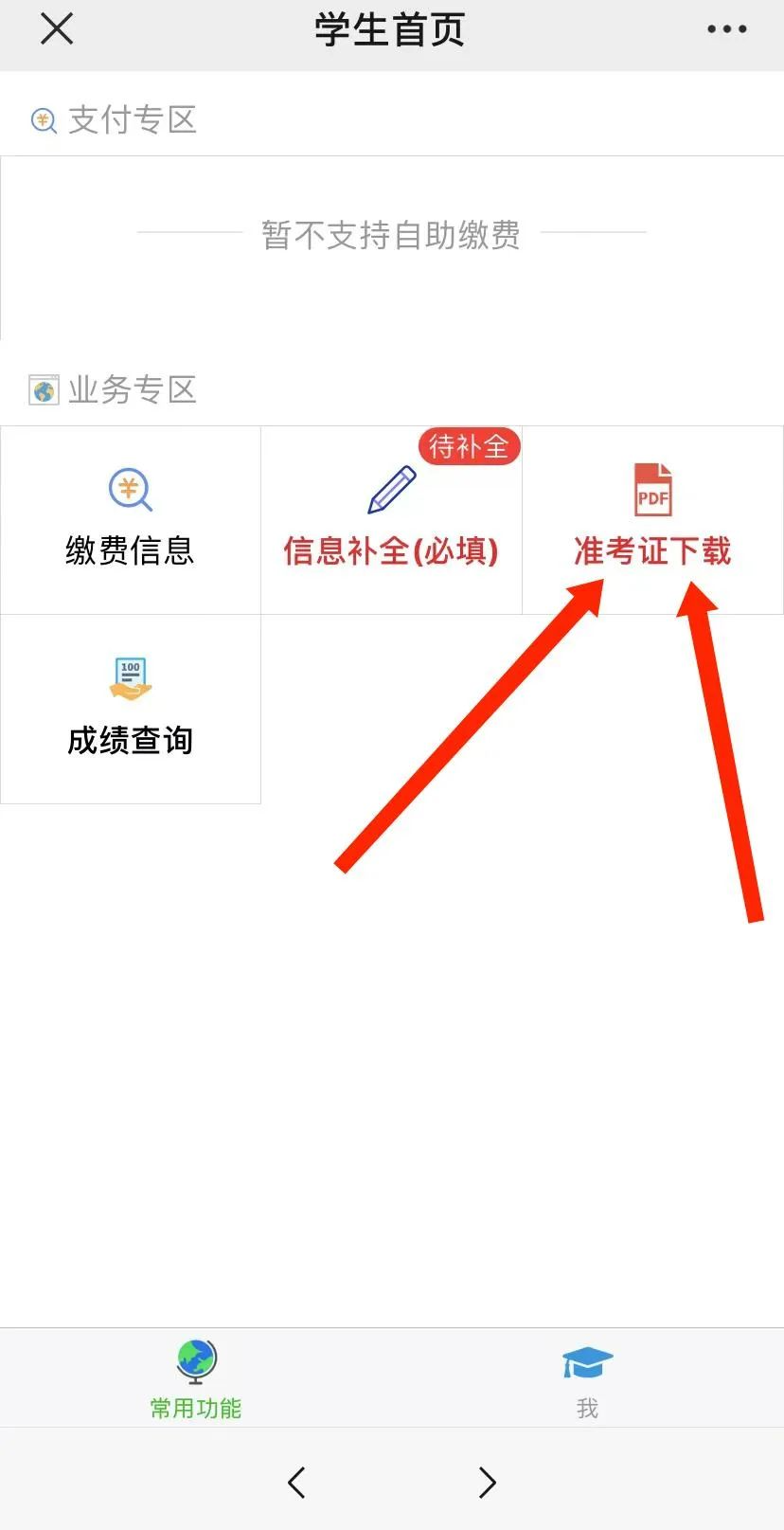Viewport: 784px width, 1530px height.
Task: Switch to the 常用功能 tab
Action: click(x=196, y=1378)
